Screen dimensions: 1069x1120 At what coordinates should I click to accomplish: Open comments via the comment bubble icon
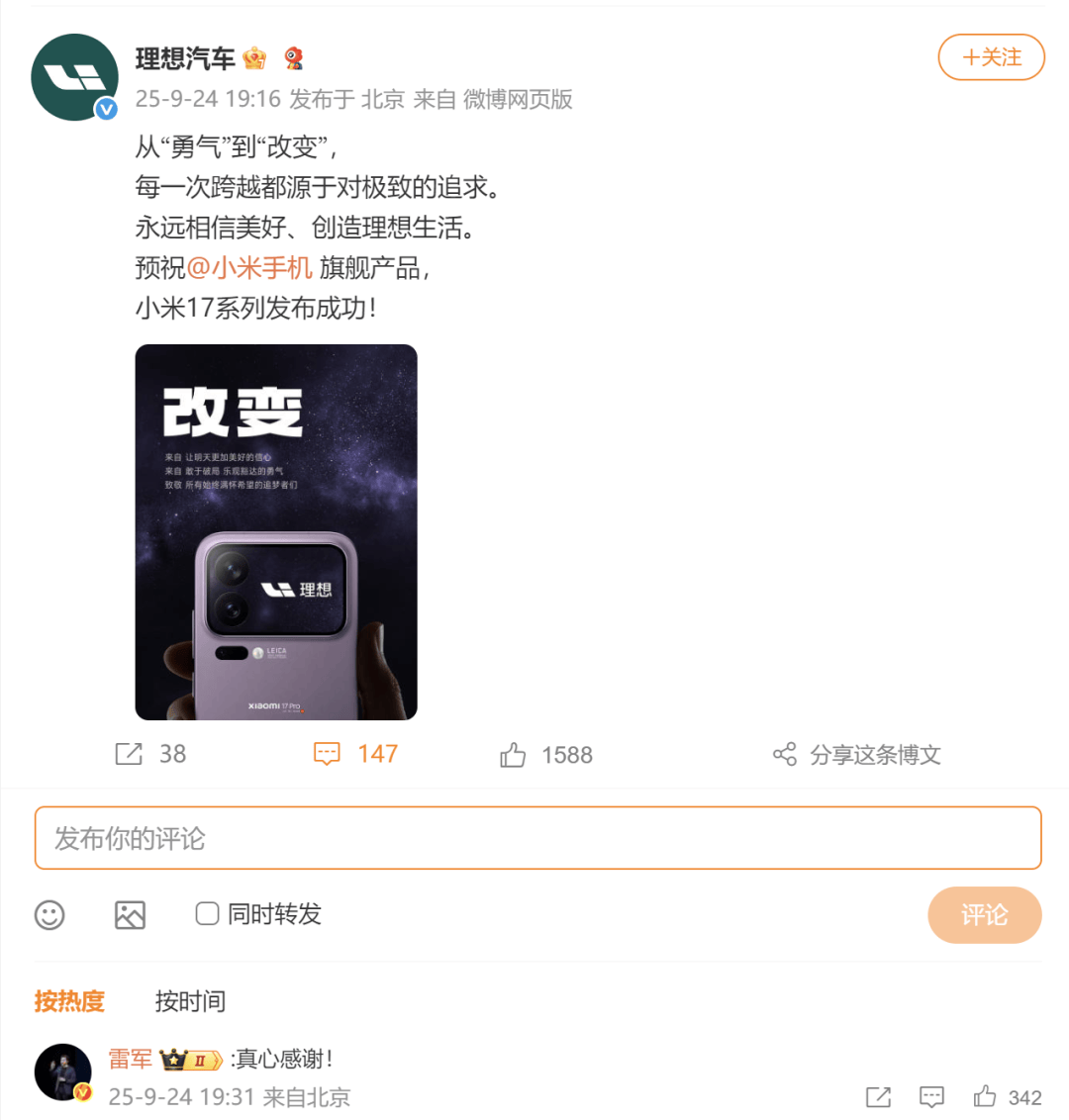point(327,754)
